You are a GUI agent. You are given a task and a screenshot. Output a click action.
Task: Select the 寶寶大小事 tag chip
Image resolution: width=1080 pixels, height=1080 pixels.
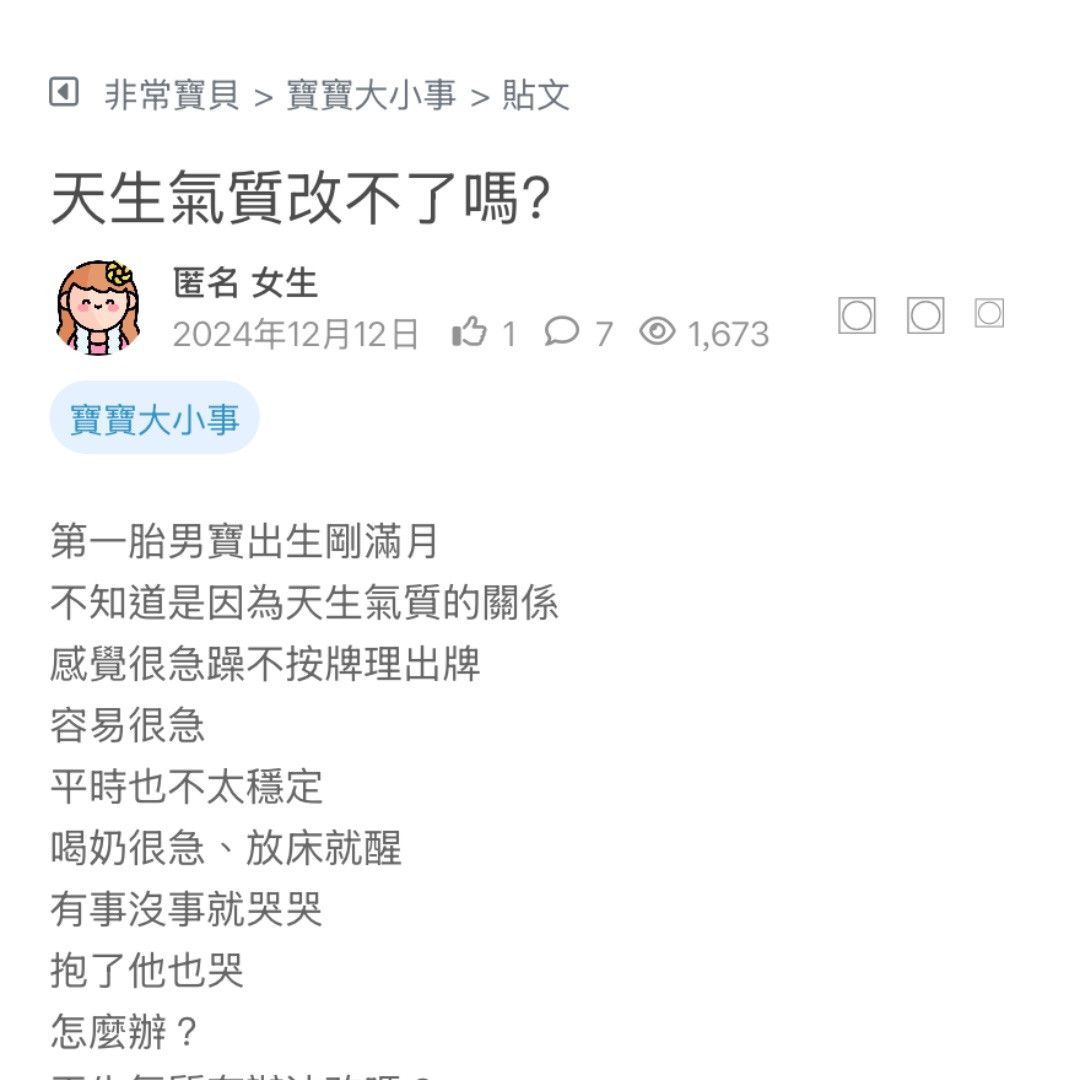[x=155, y=418]
